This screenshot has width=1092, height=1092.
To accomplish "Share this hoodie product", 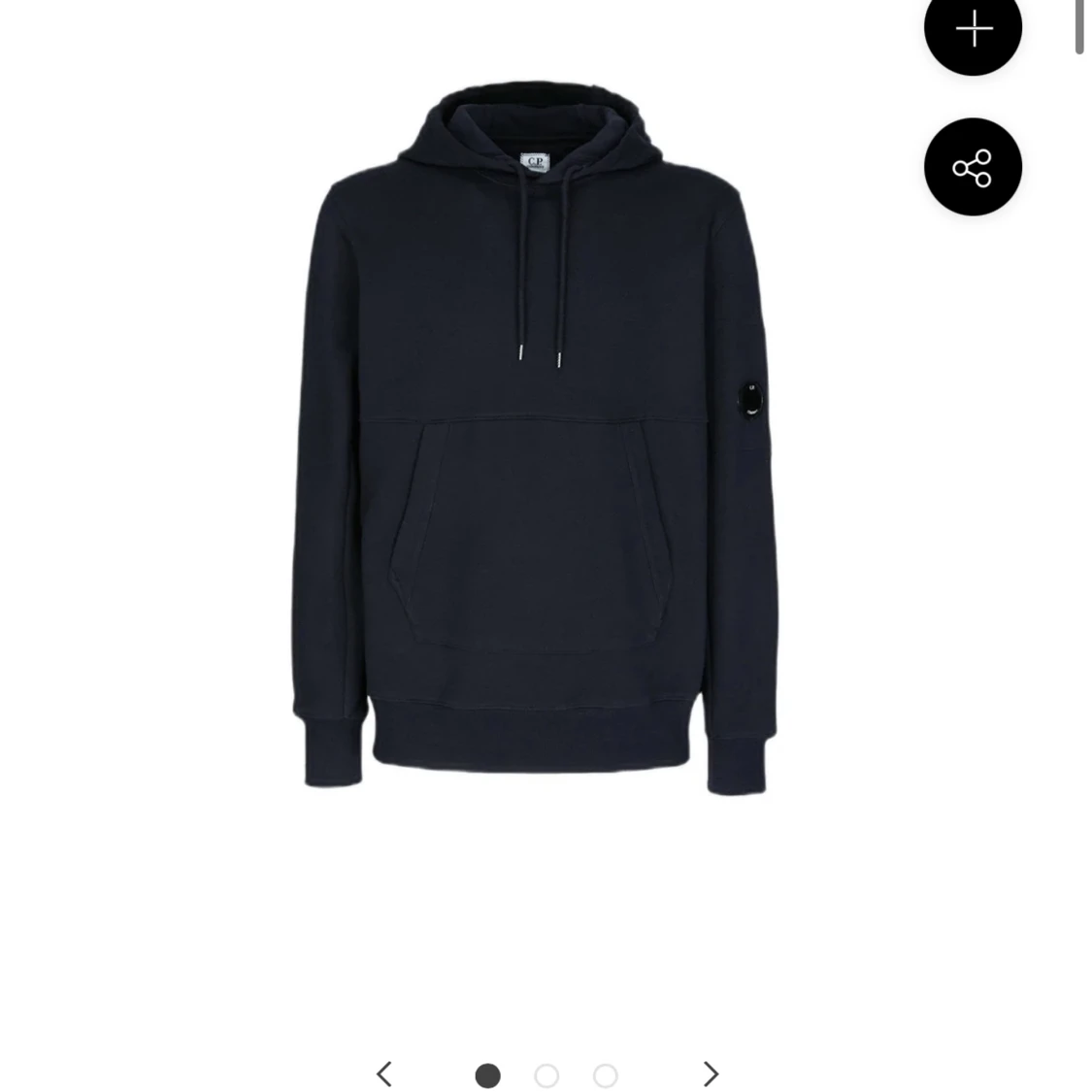I will [x=973, y=167].
